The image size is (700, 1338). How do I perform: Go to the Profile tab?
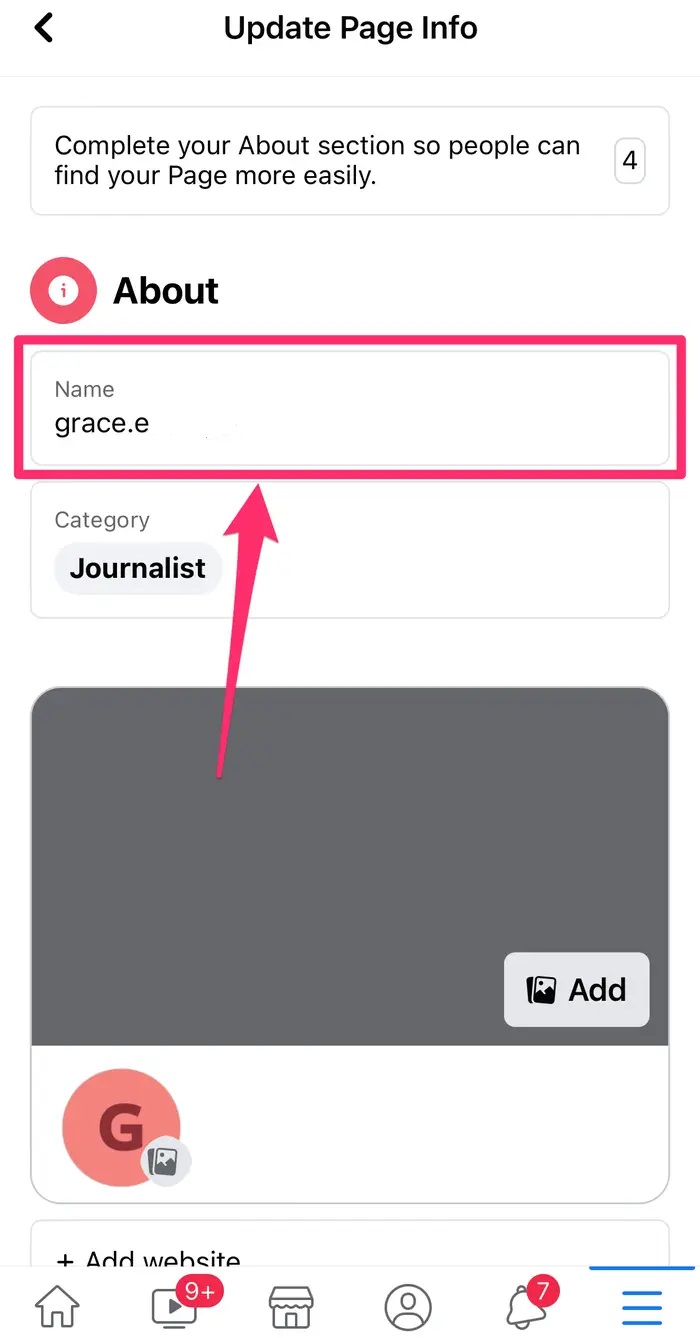408,1306
